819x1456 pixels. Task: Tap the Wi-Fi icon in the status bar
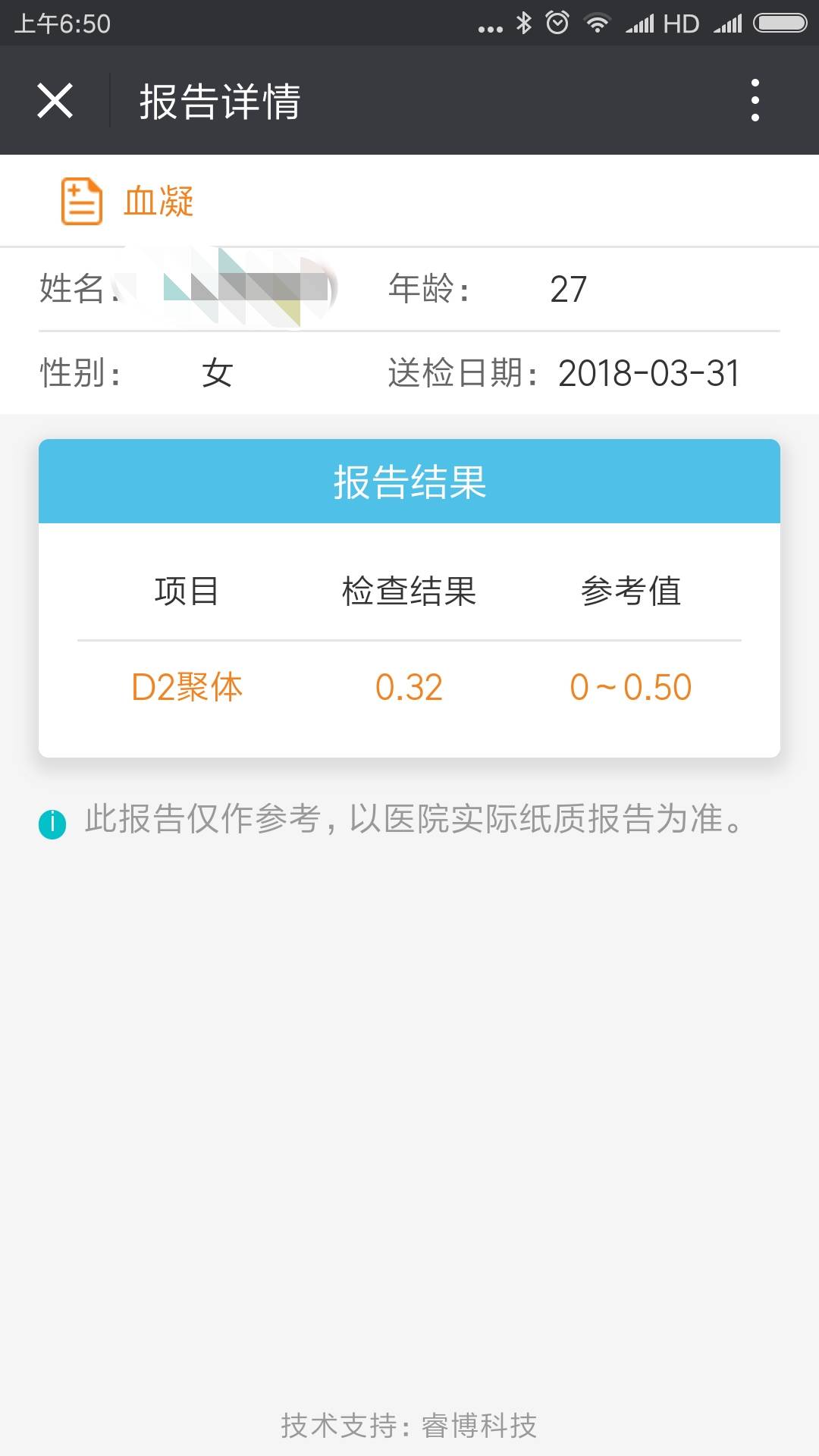[x=598, y=23]
